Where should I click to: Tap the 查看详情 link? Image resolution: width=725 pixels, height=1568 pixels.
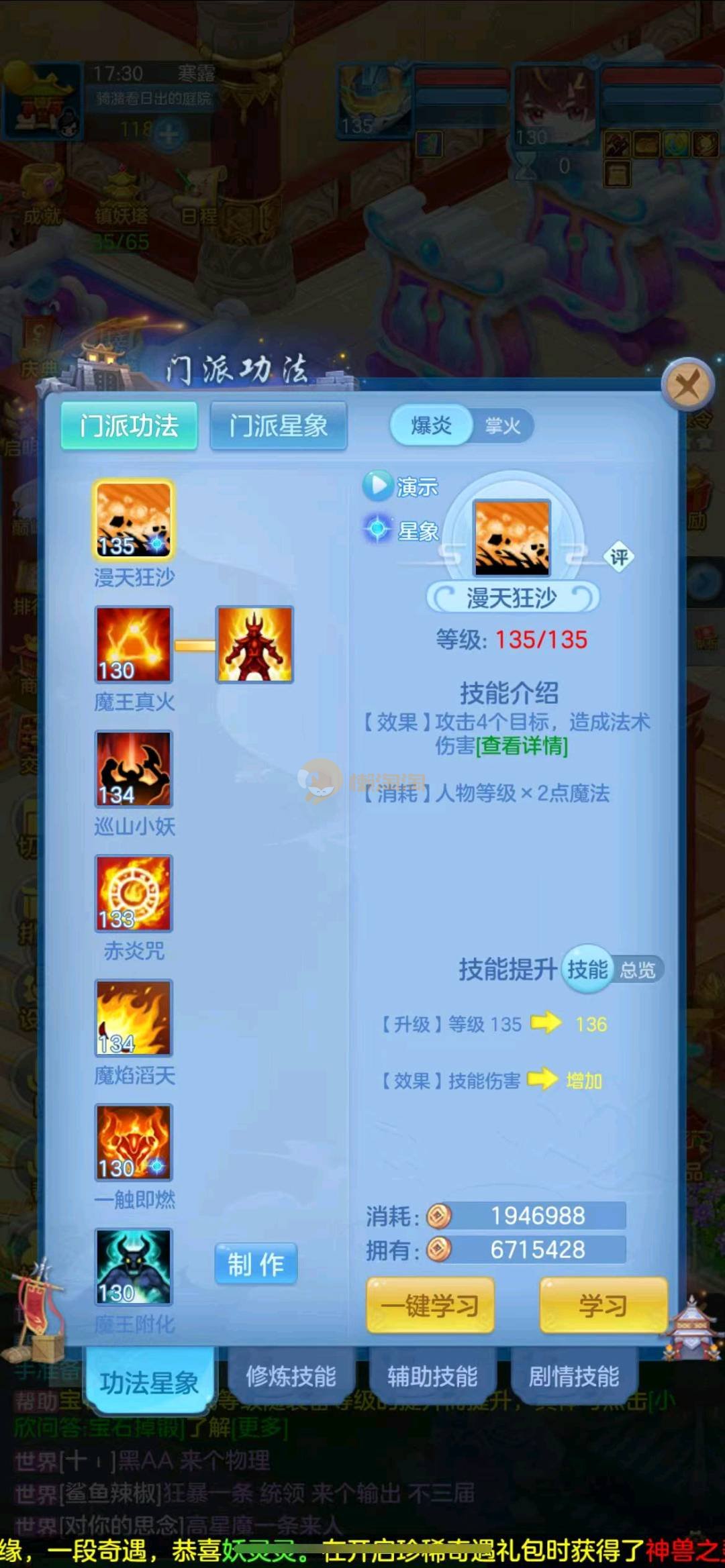pos(521,745)
